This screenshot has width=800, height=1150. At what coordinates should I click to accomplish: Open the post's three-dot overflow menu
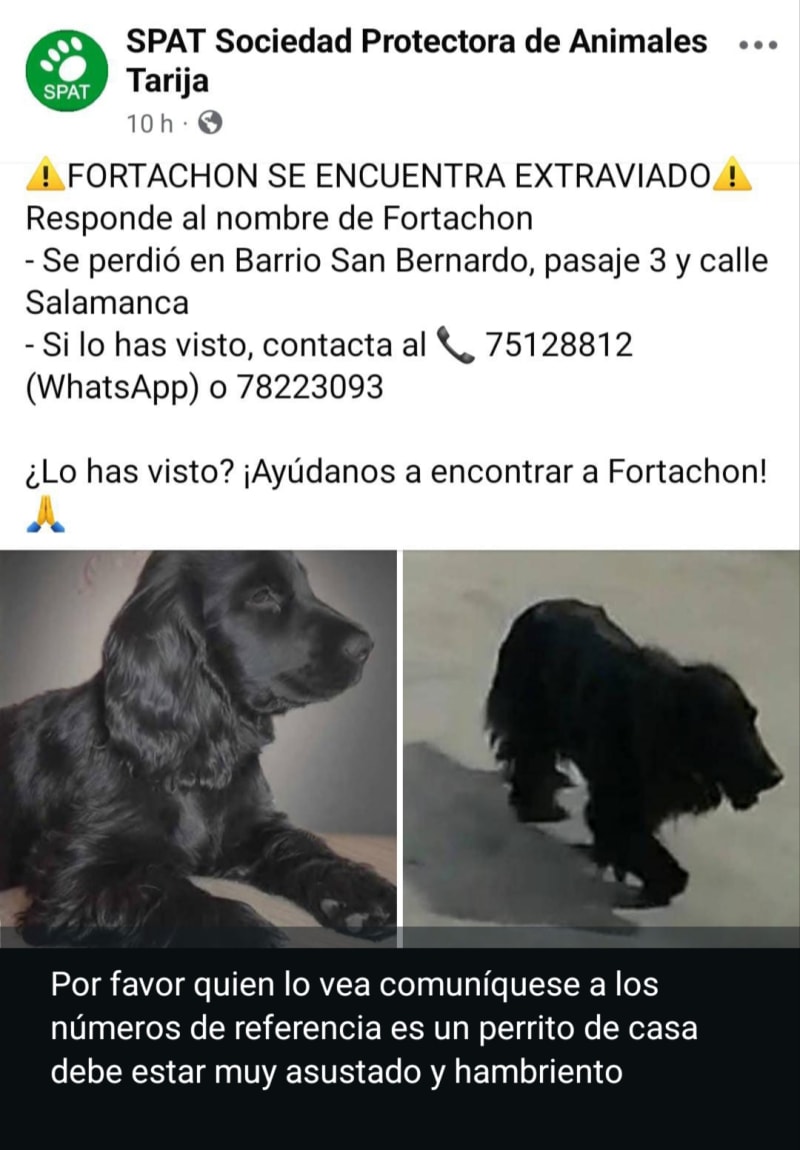(x=756, y=45)
